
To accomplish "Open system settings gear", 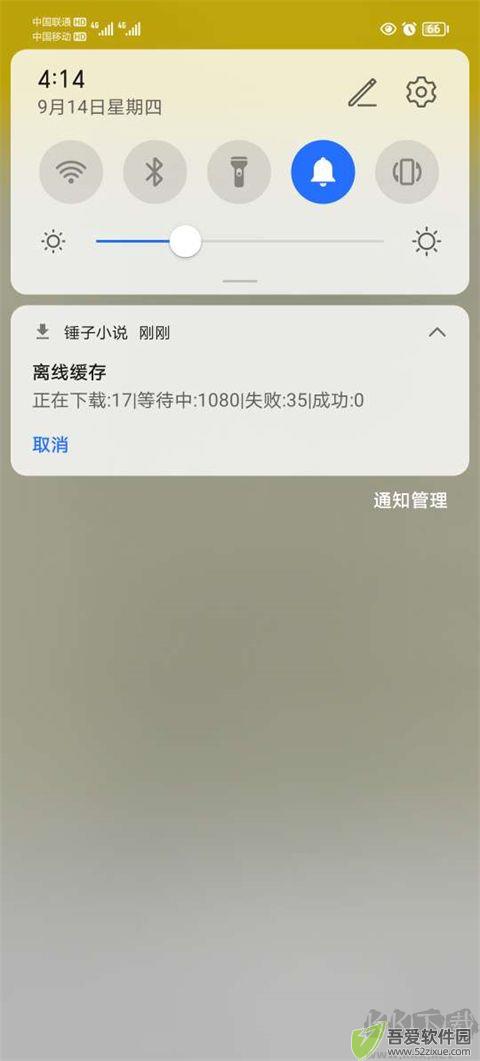I will tap(421, 91).
